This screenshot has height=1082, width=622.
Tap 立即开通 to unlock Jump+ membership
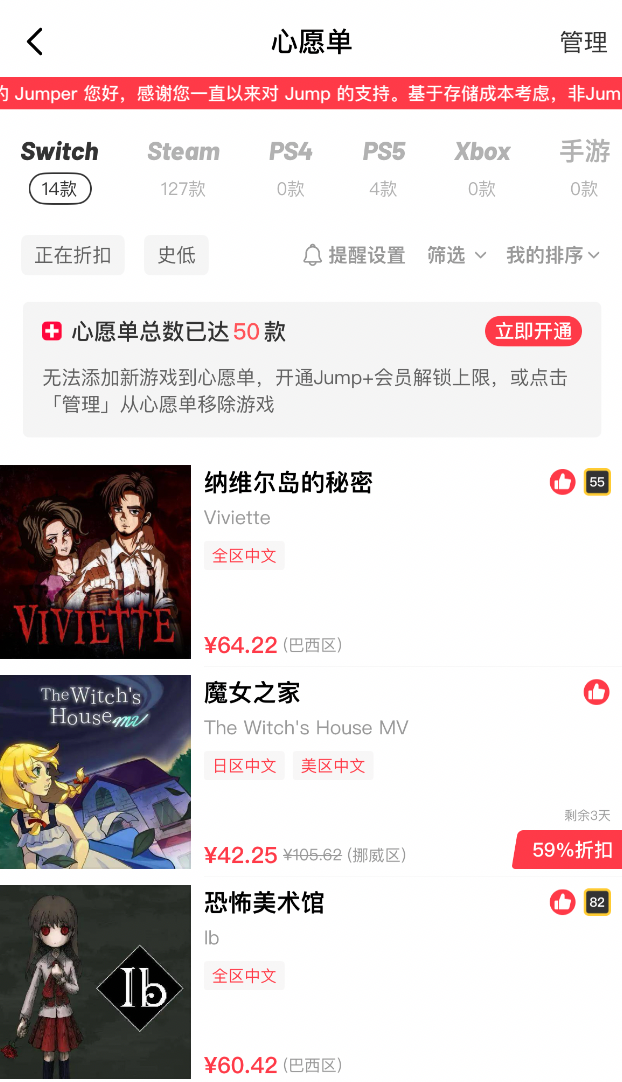(533, 331)
